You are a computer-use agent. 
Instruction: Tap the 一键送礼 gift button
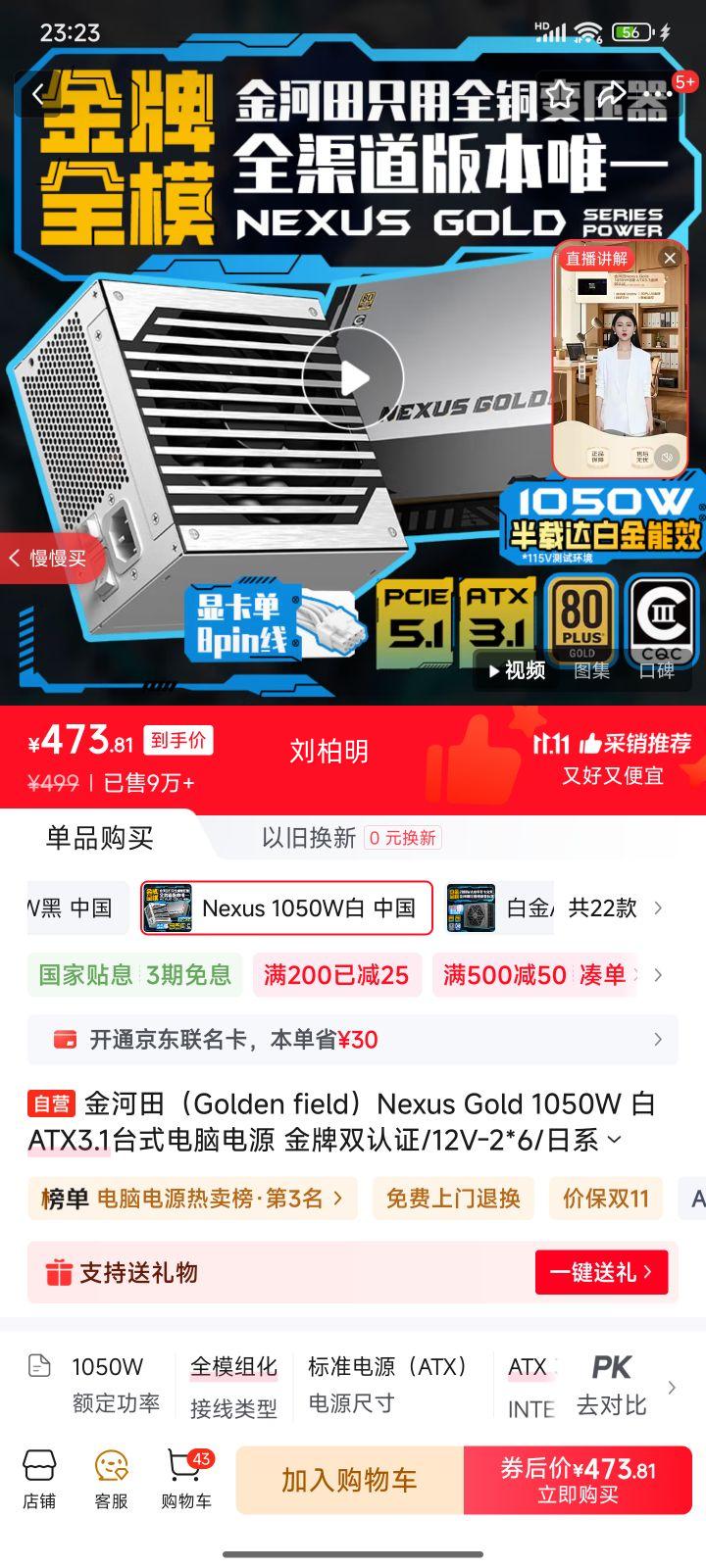[x=600, y=1272]
